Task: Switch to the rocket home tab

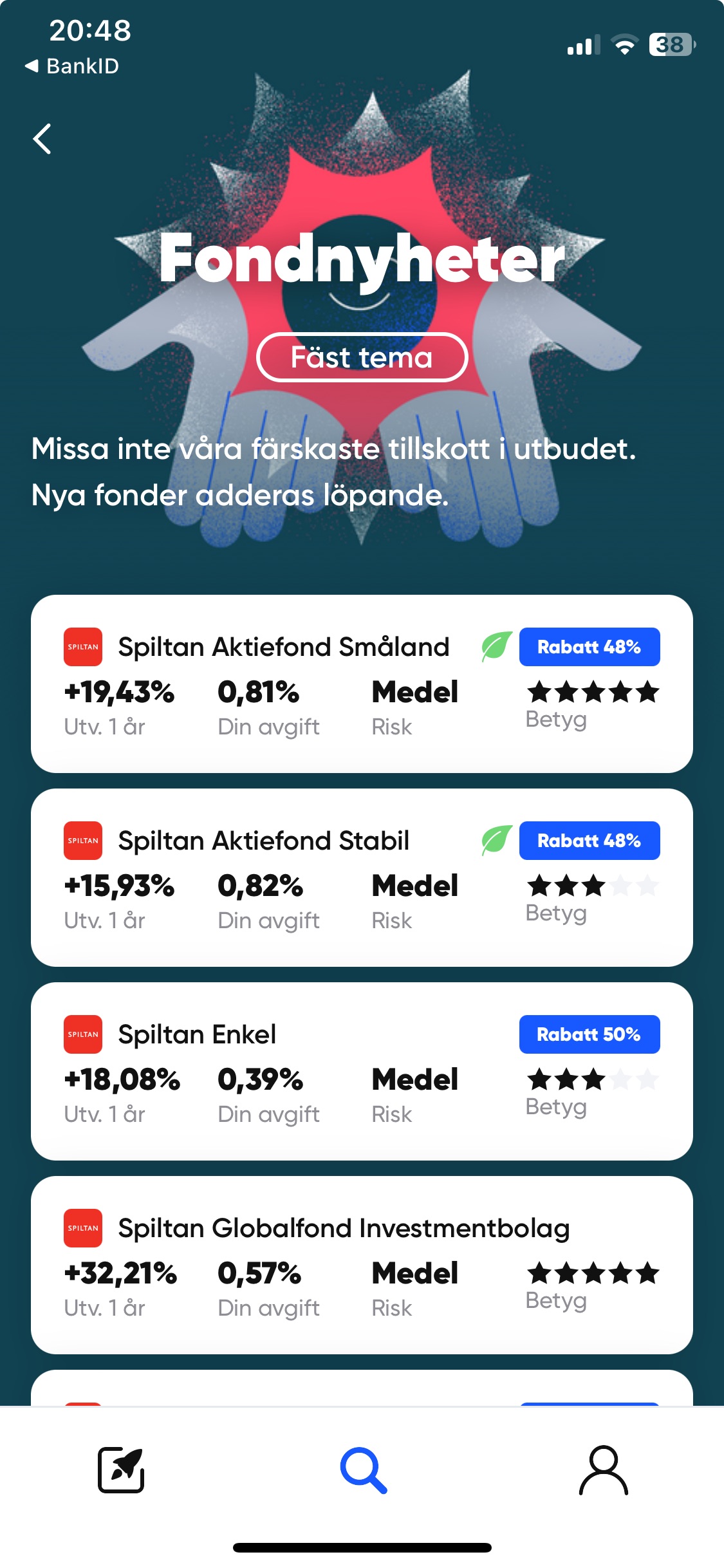Action: 121,1470
